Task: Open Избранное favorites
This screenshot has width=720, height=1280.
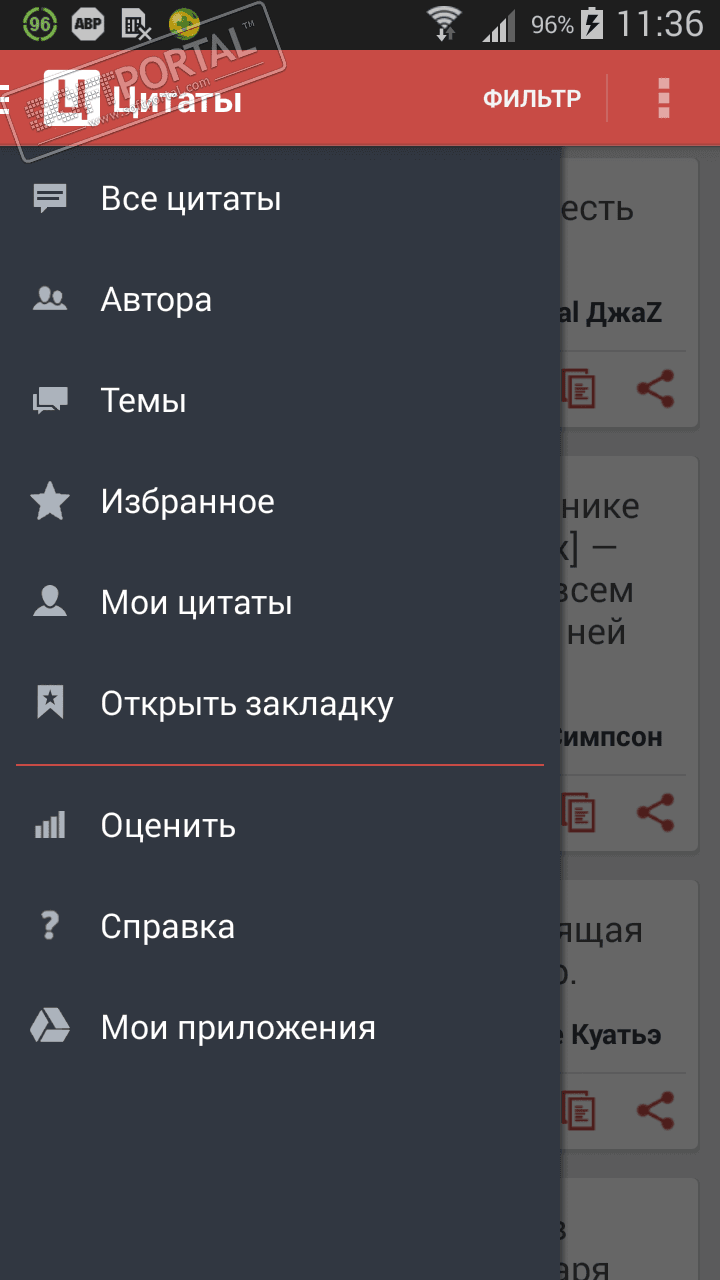Action: pos(187,502)
